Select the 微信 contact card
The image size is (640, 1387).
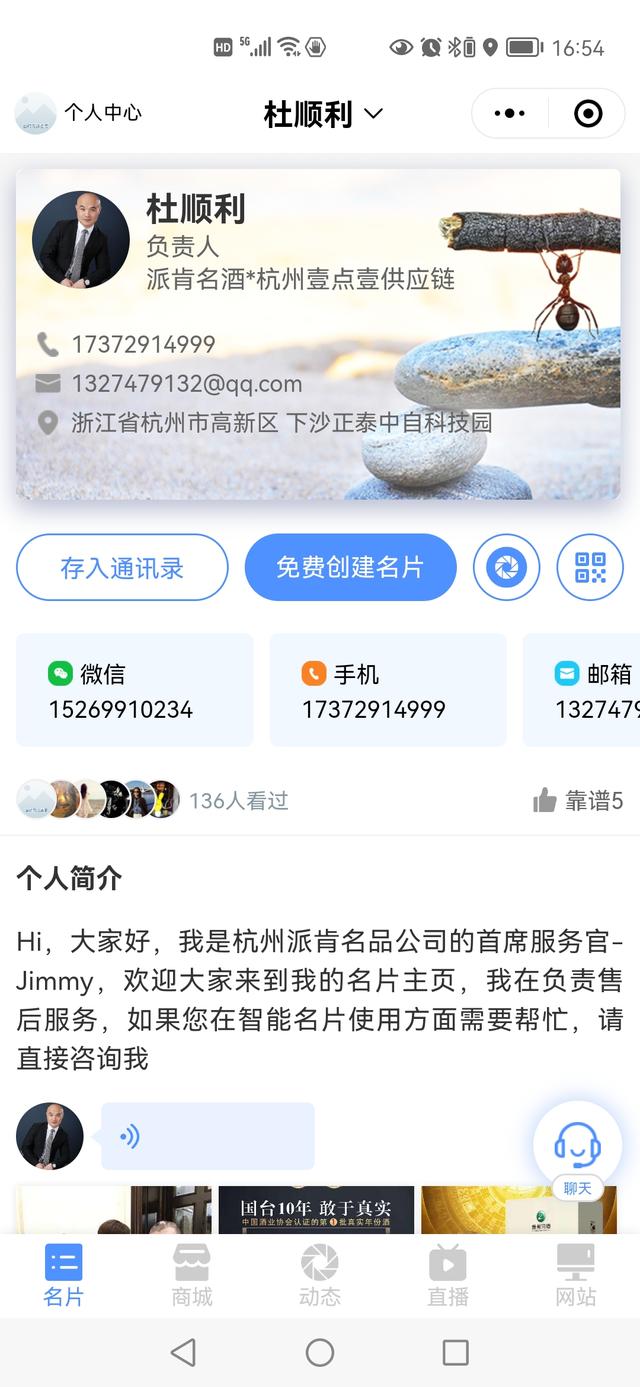pyautogui.click(x=134, y=691)
